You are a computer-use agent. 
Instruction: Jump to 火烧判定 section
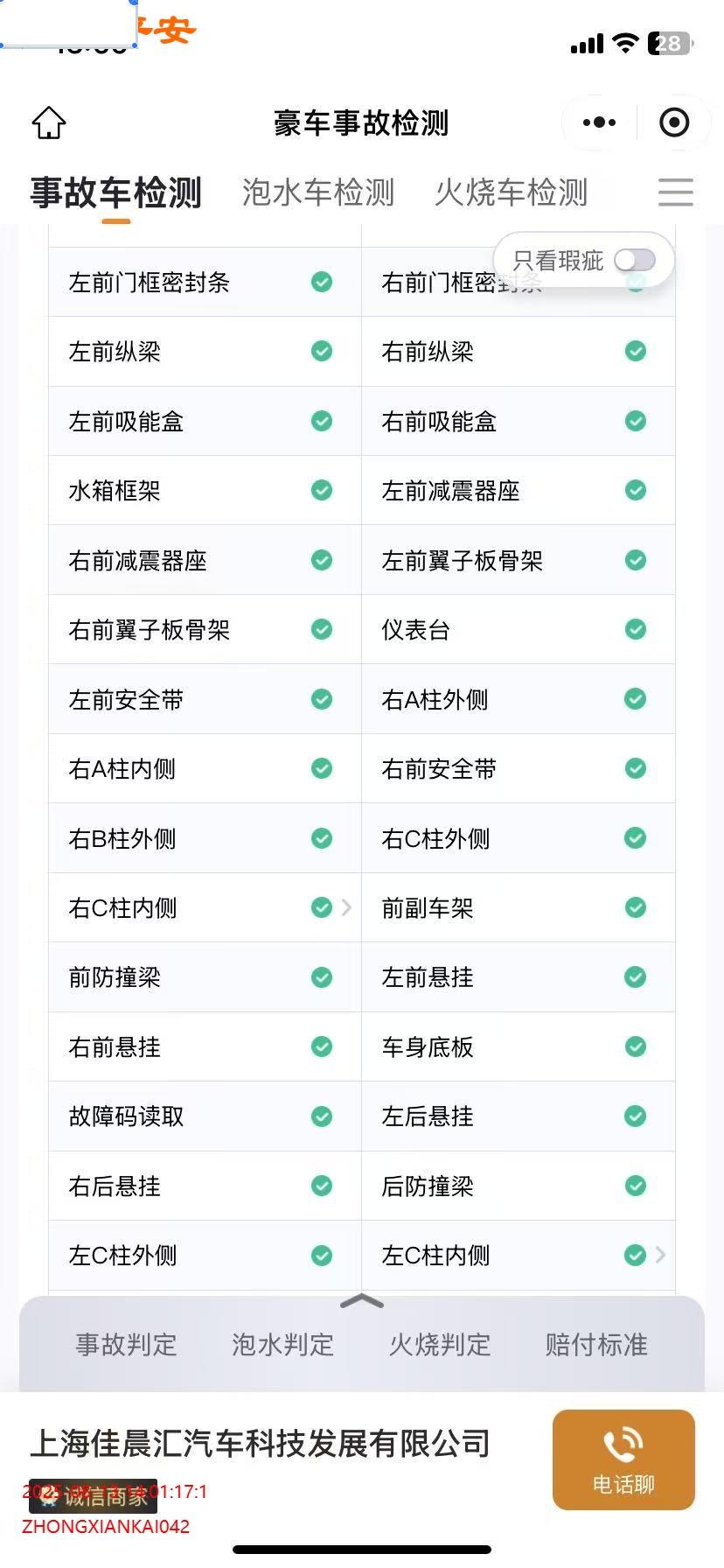(x=440, y=1345)
